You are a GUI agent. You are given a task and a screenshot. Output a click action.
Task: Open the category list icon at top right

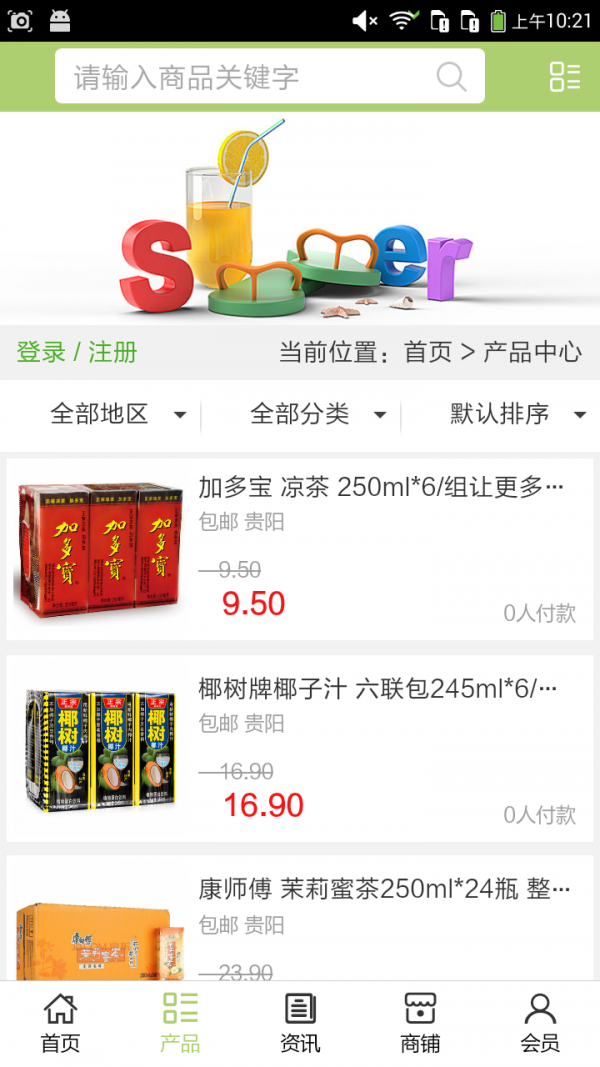point(564,77)
